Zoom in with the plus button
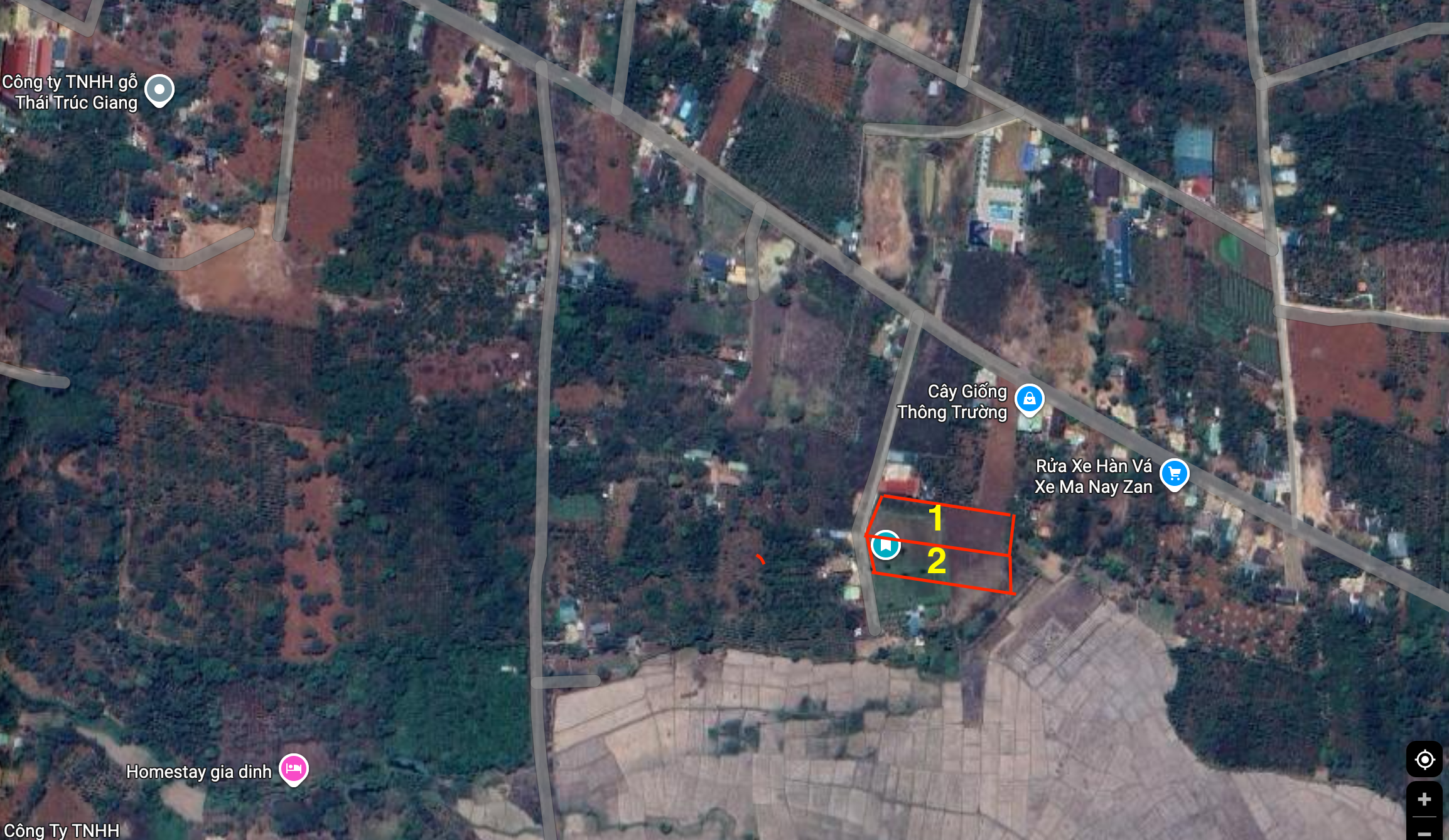 point(1425,799)
